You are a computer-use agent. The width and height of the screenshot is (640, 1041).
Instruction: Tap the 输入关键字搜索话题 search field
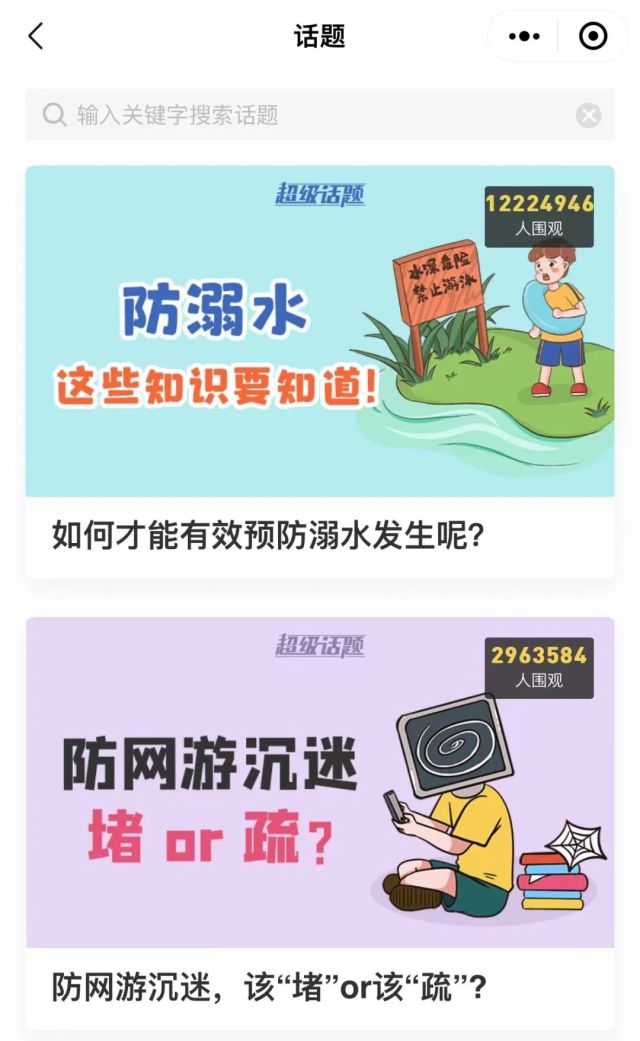300,115
